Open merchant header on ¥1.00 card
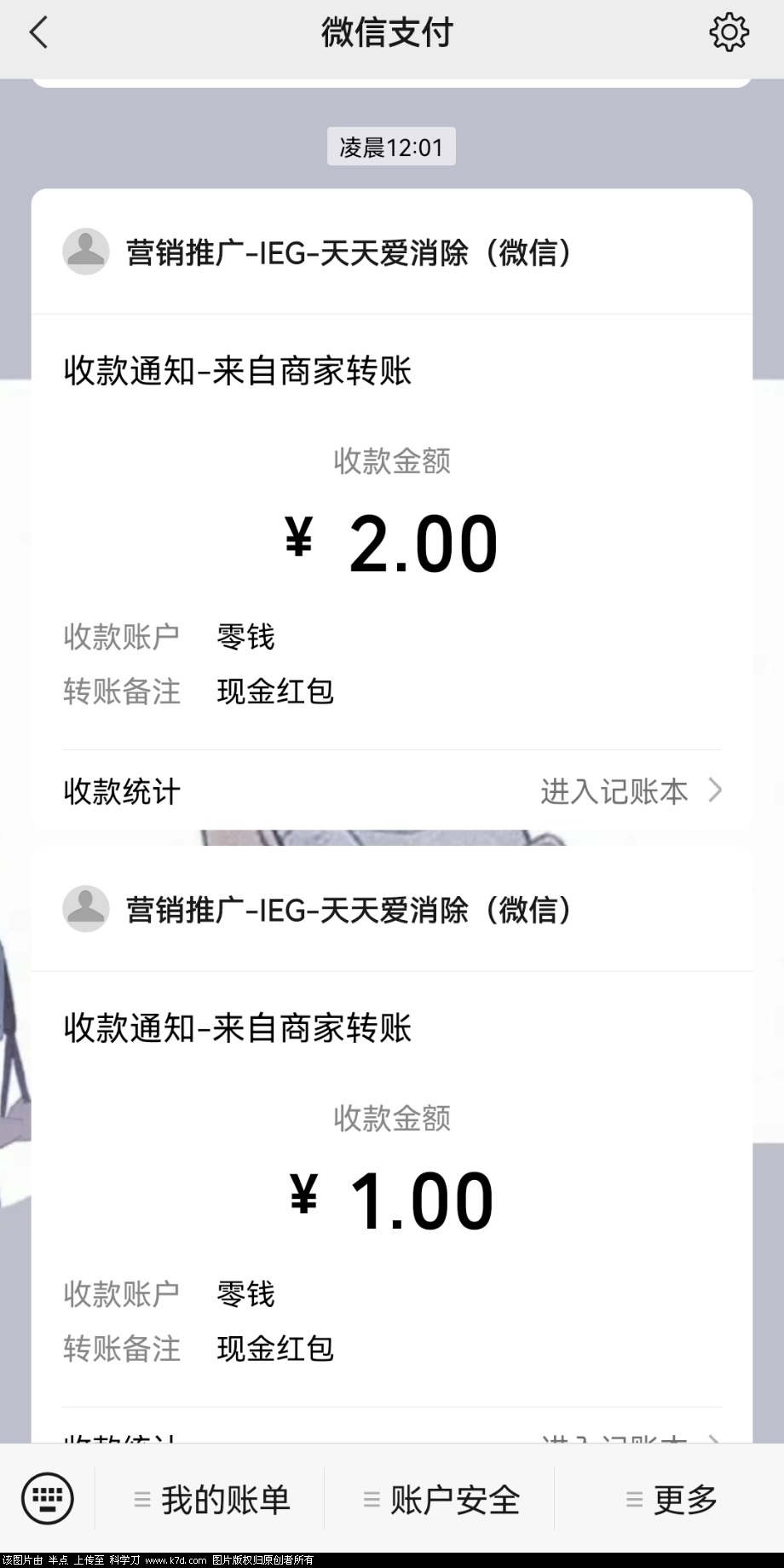Image resolution: width=784 pixels, height=1568 pixels. (349, 910)
